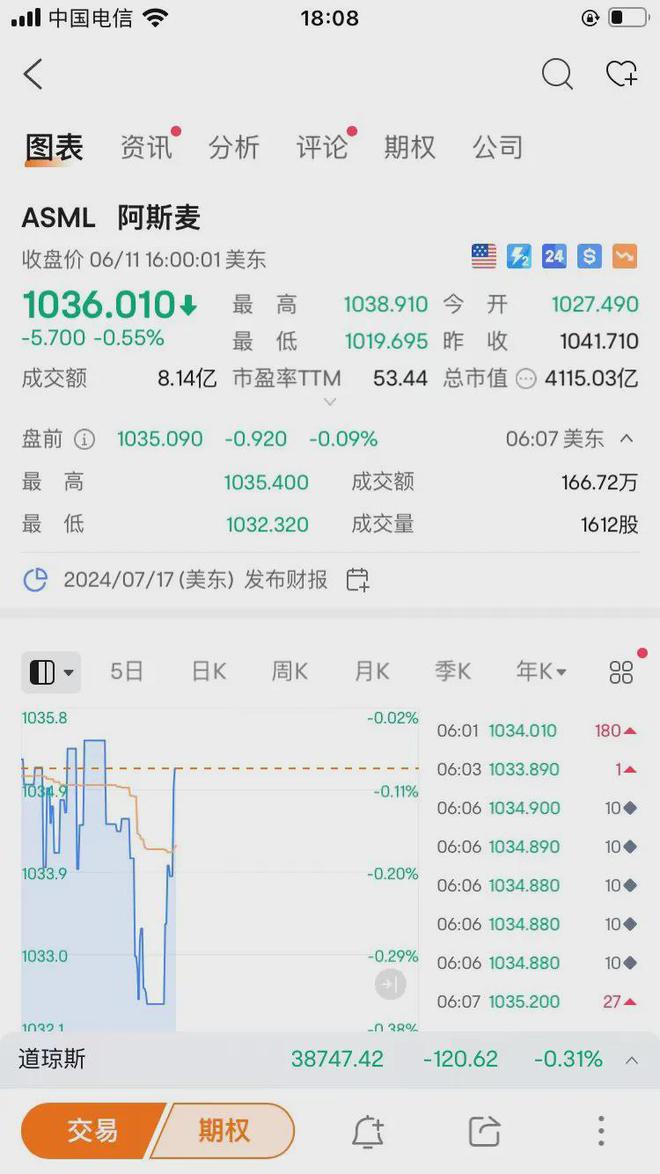Open chart layout dropdown selector

tap(51, 672)
